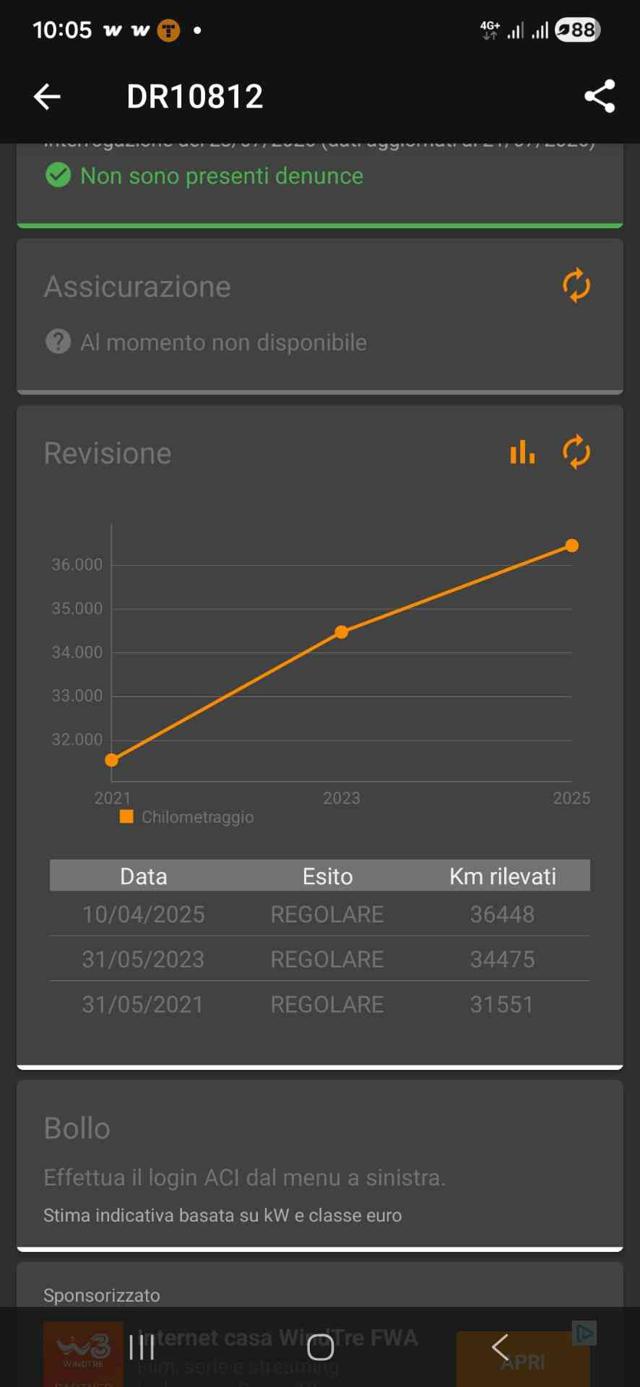Open recent apps from the navigation bar

pyautogui.click(x=142, y=1347)
